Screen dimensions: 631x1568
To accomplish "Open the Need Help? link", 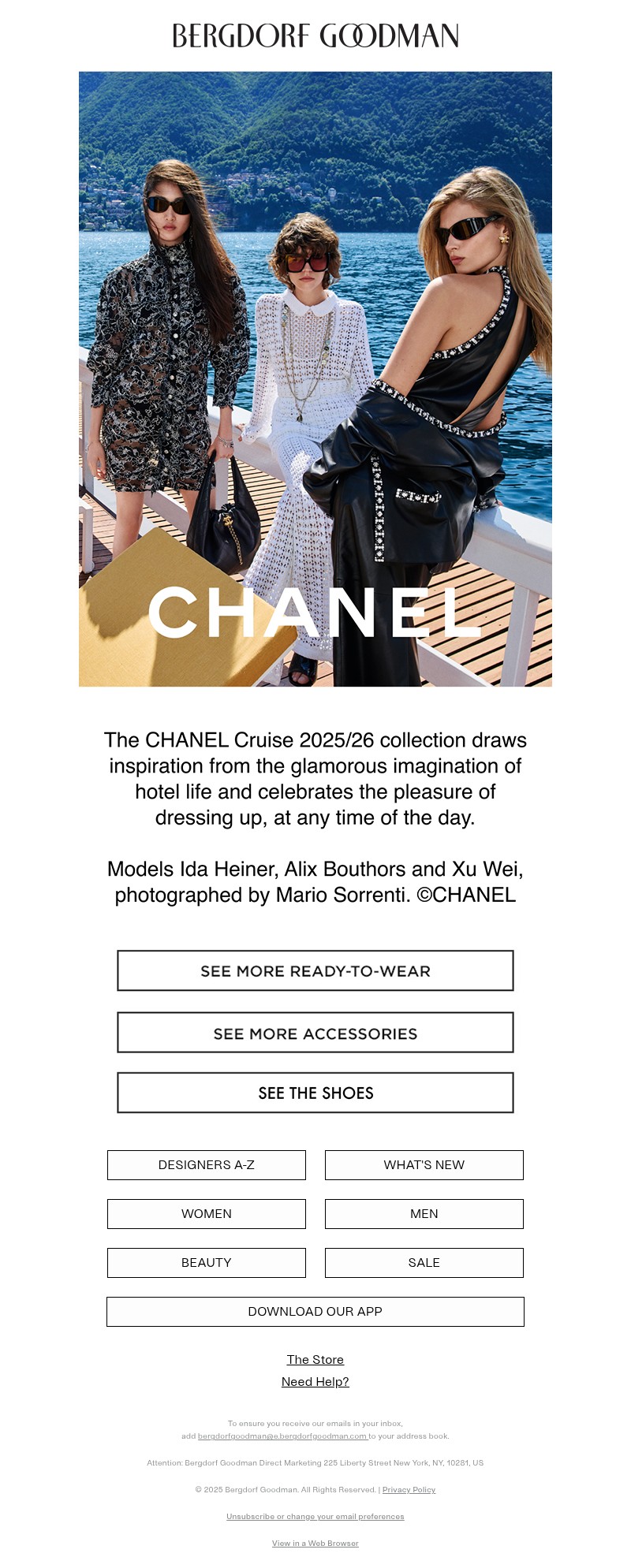I will point(315,1382).
